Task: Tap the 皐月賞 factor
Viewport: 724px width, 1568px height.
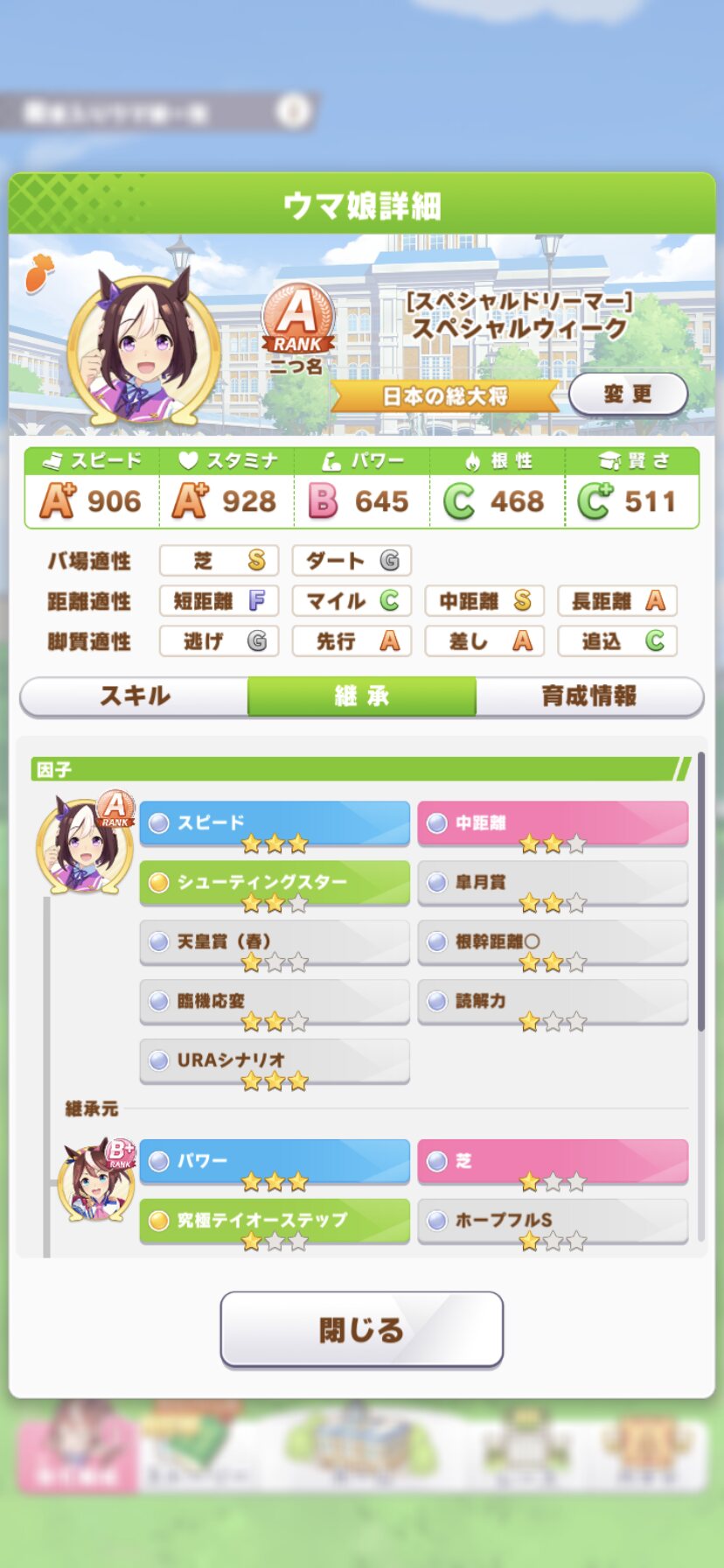Action: (553, 883)
